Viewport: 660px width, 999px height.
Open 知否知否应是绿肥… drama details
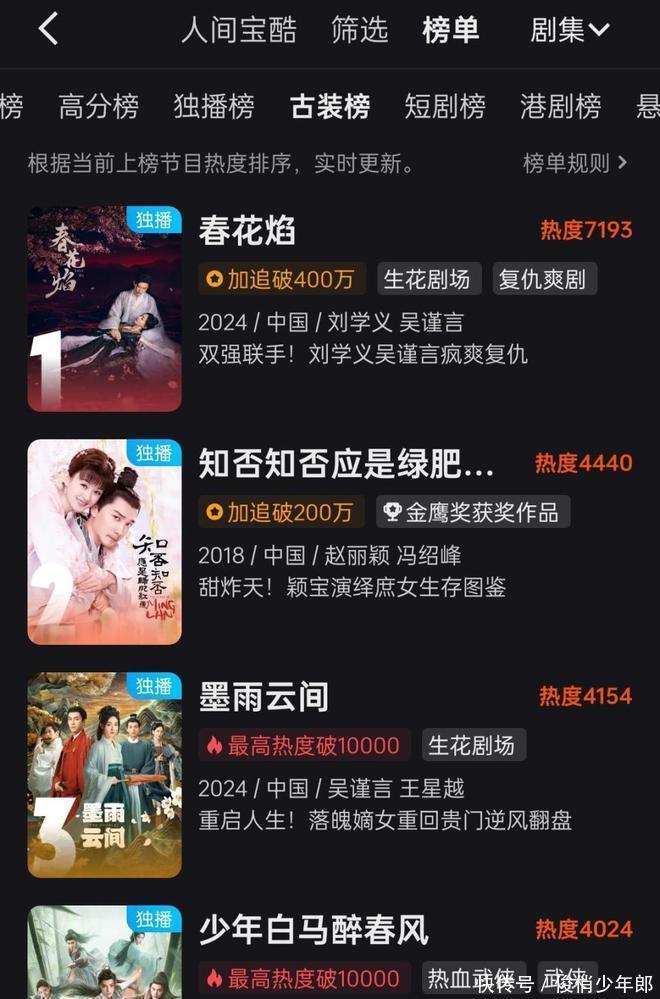point(346,464)
